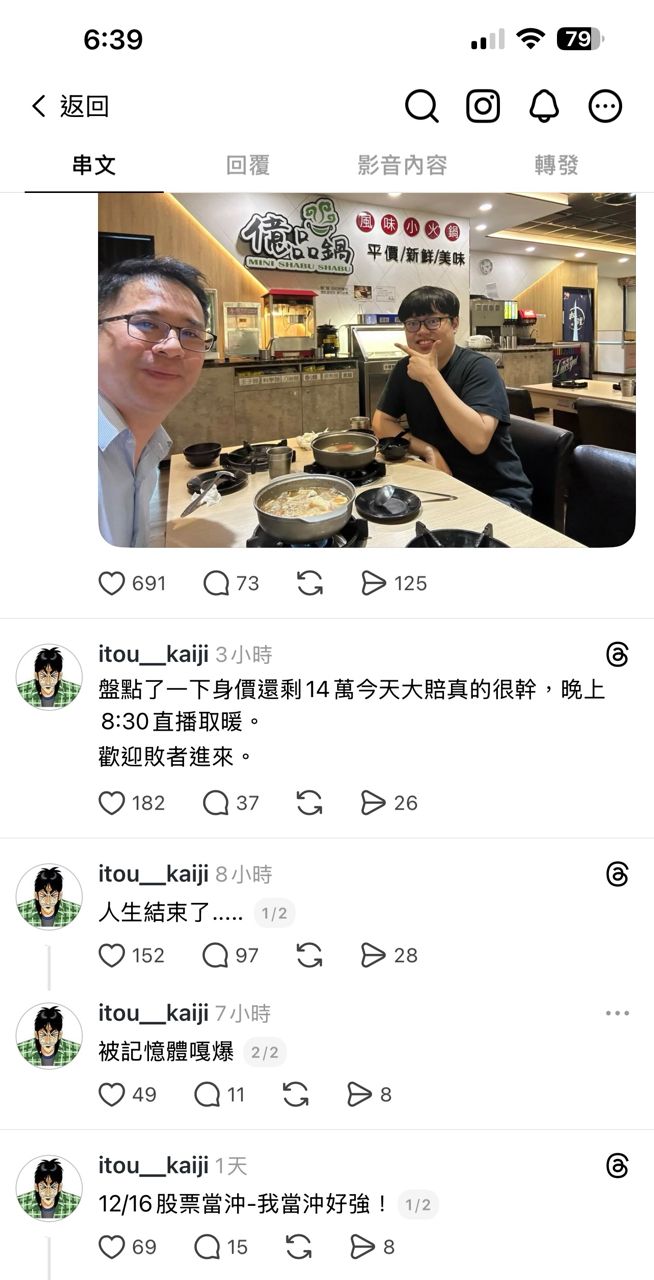The image size is (654, 1280).
Task: Like the 盤點了一下身價 post
Action: pos(112,803)
